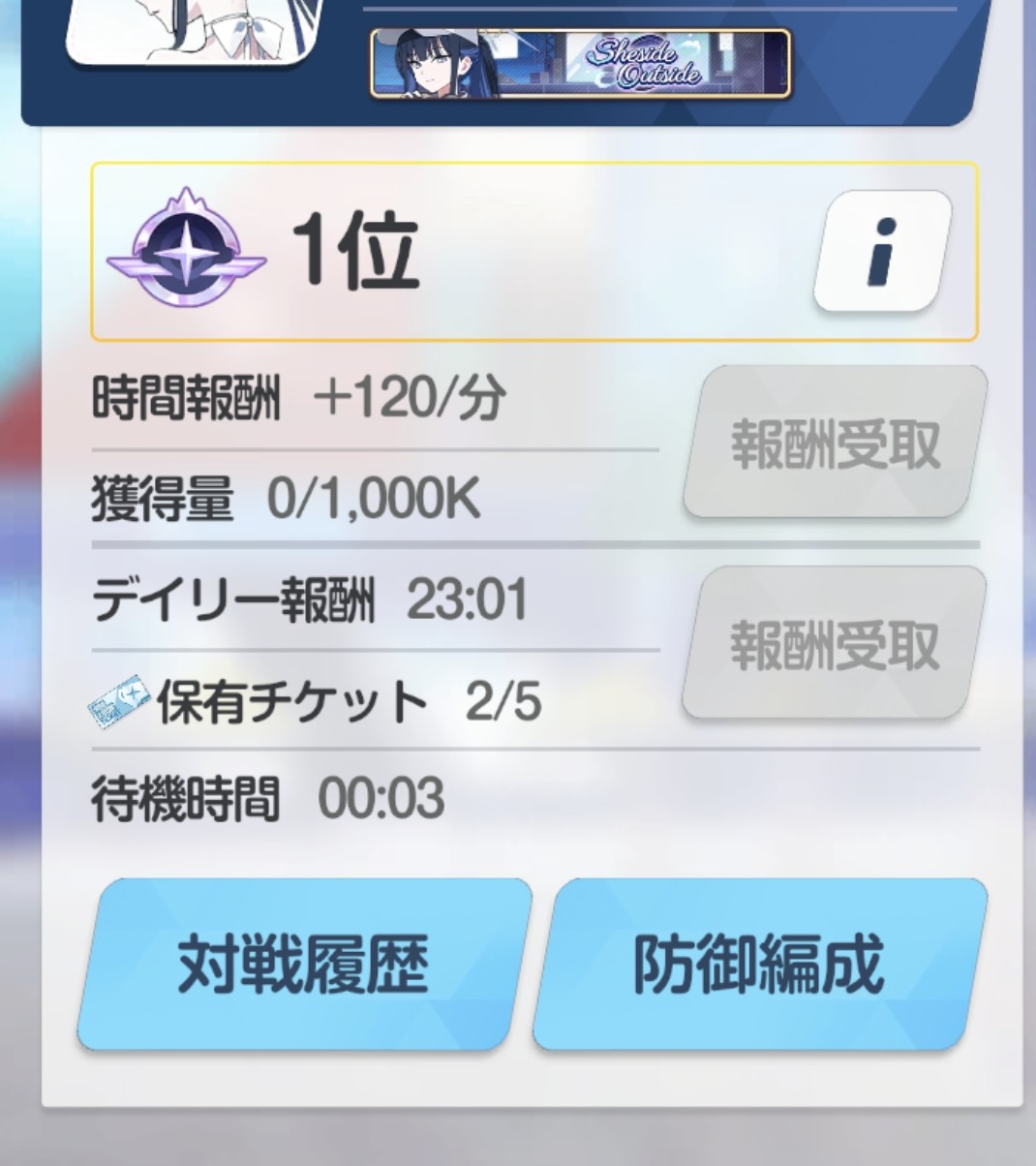Open the rank info button
The width and height of the screenshot is (1036, 1166).
click(x=882, y=252)
